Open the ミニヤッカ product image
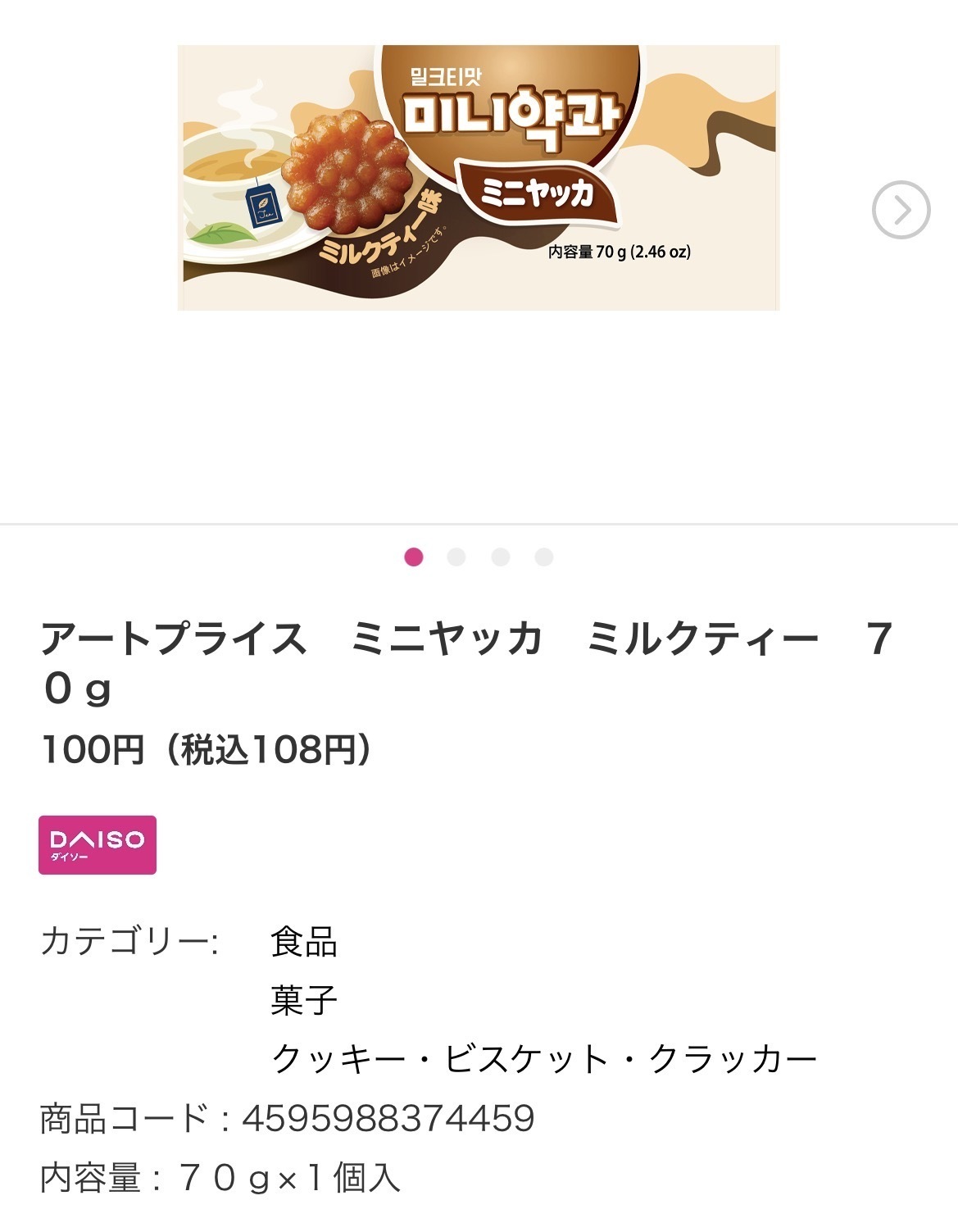Image resolution: width=958 pixels, height=1232 pixels. tap(478, 178)
